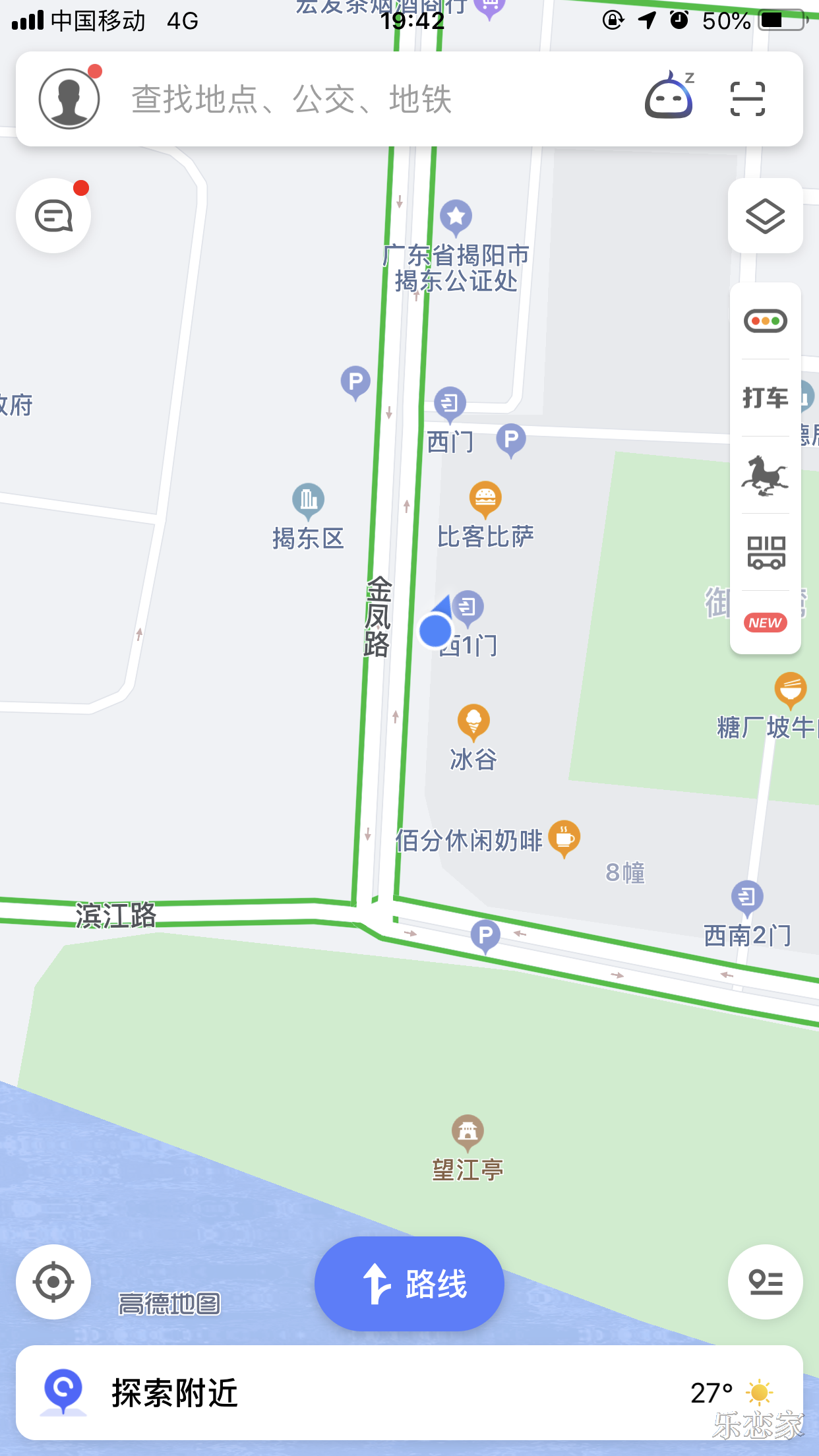The image size is (819, 1456).
Task: Open the profile avatar
Action: pyautogui.click(x=69, y=99)
